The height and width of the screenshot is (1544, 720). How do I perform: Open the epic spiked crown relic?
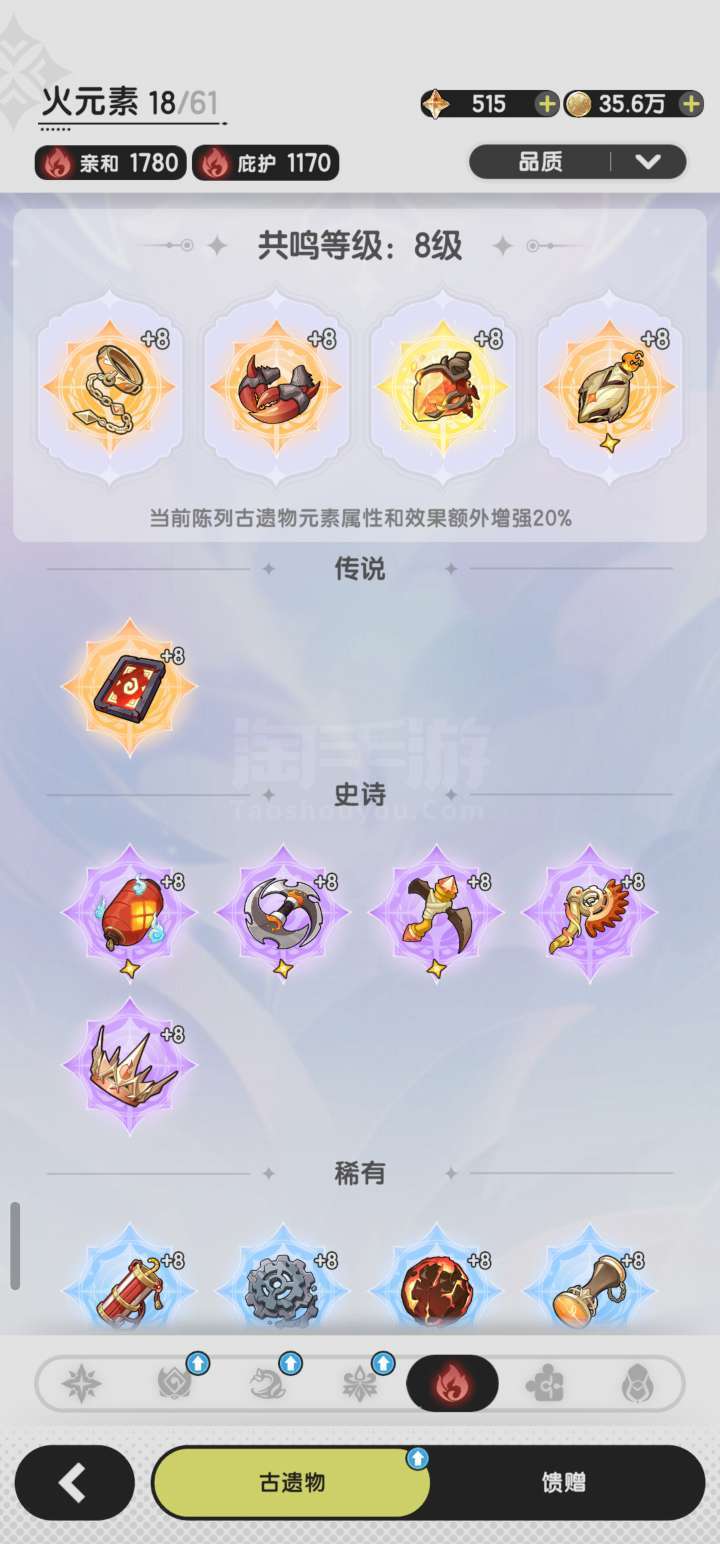(x=129, y=1066)
